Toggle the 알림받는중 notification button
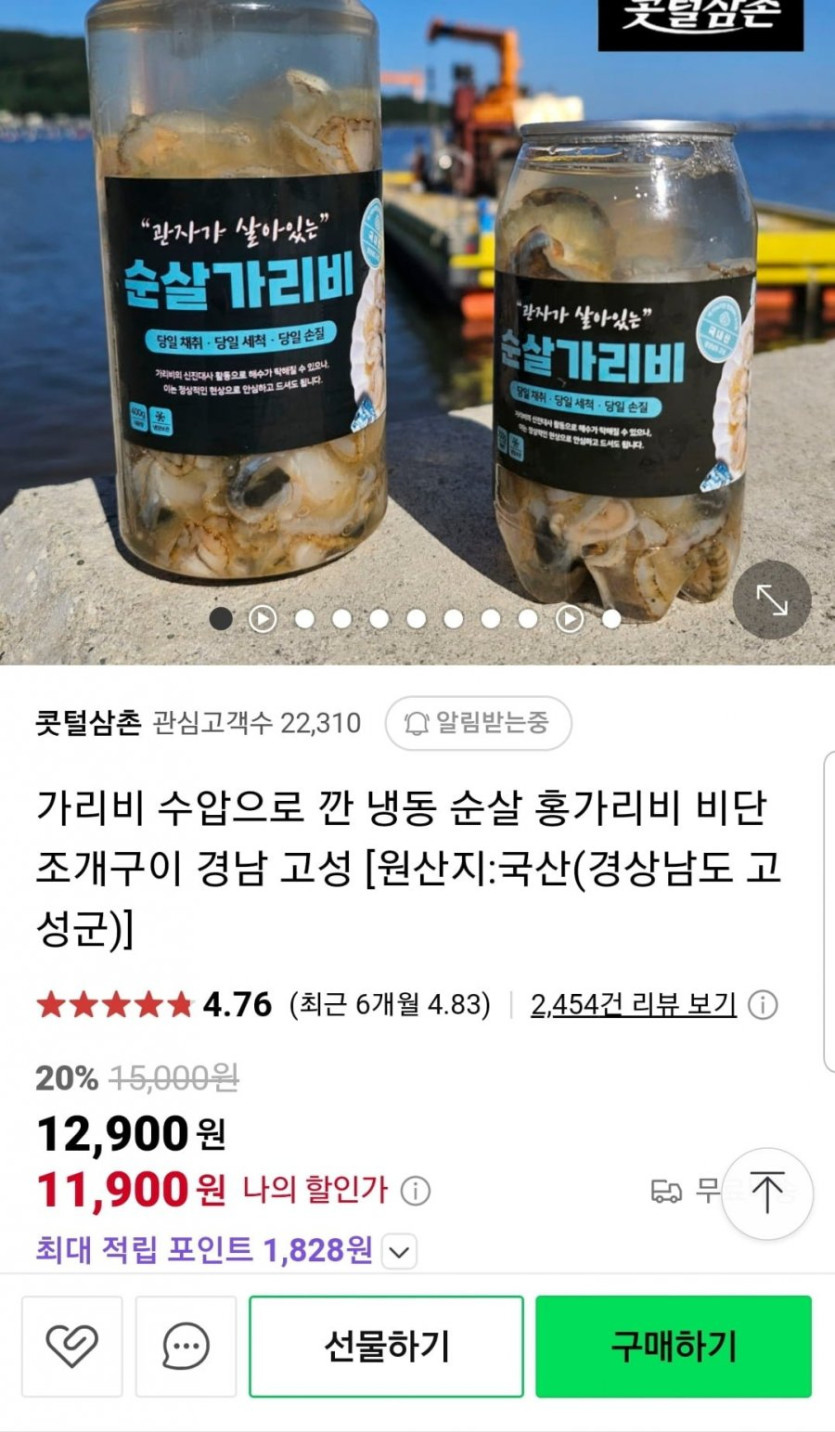Image resolution: width=835 pixels, height=1432 pixels. [478, 723]
